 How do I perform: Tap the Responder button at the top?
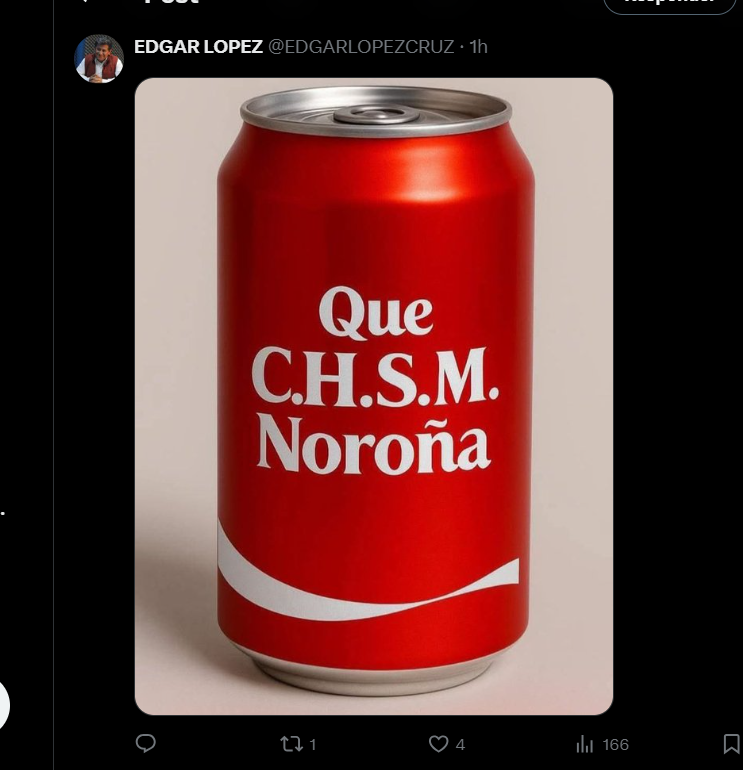point(669,4)
